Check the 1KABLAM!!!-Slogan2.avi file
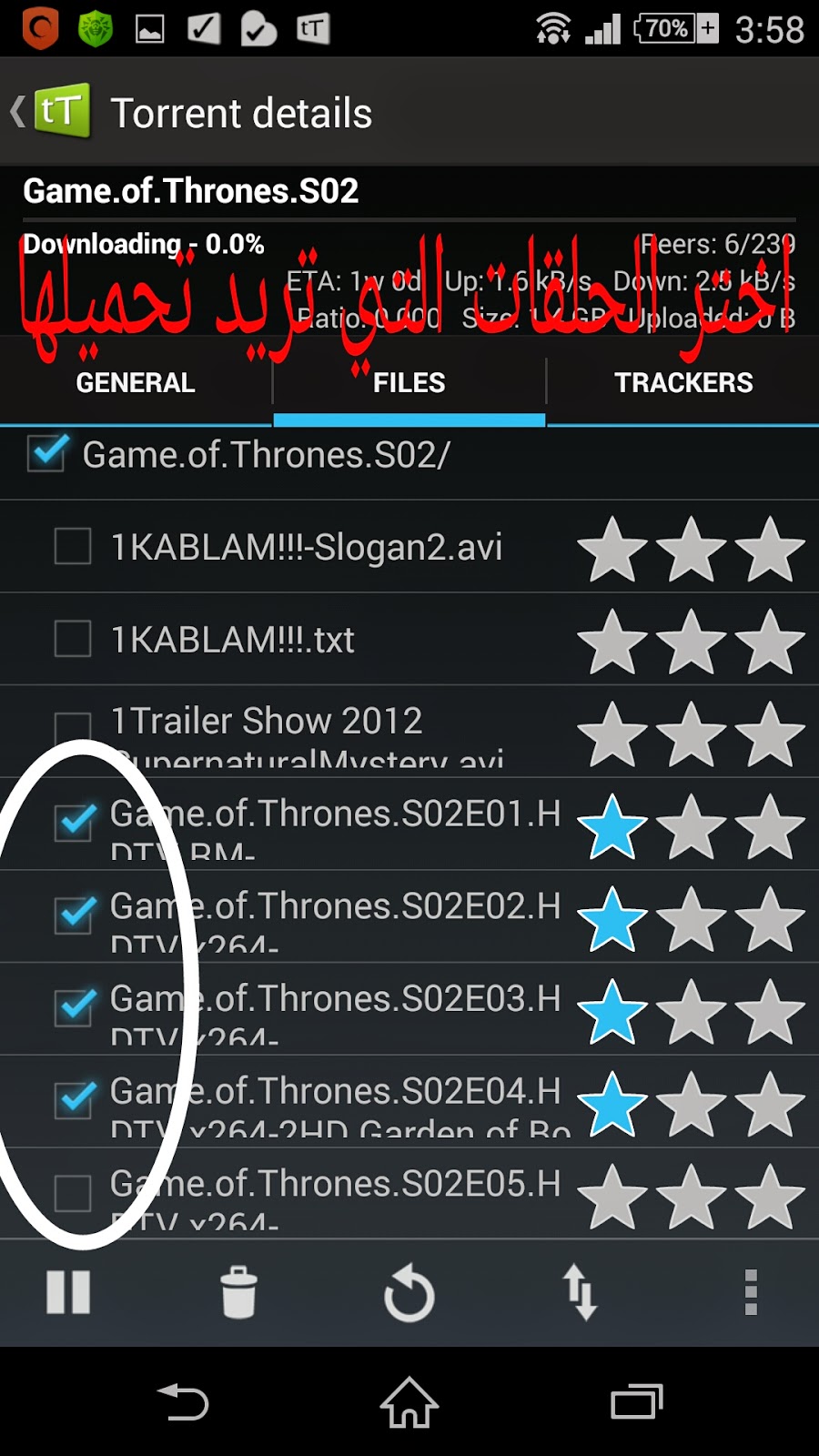 tap(73, 547)
